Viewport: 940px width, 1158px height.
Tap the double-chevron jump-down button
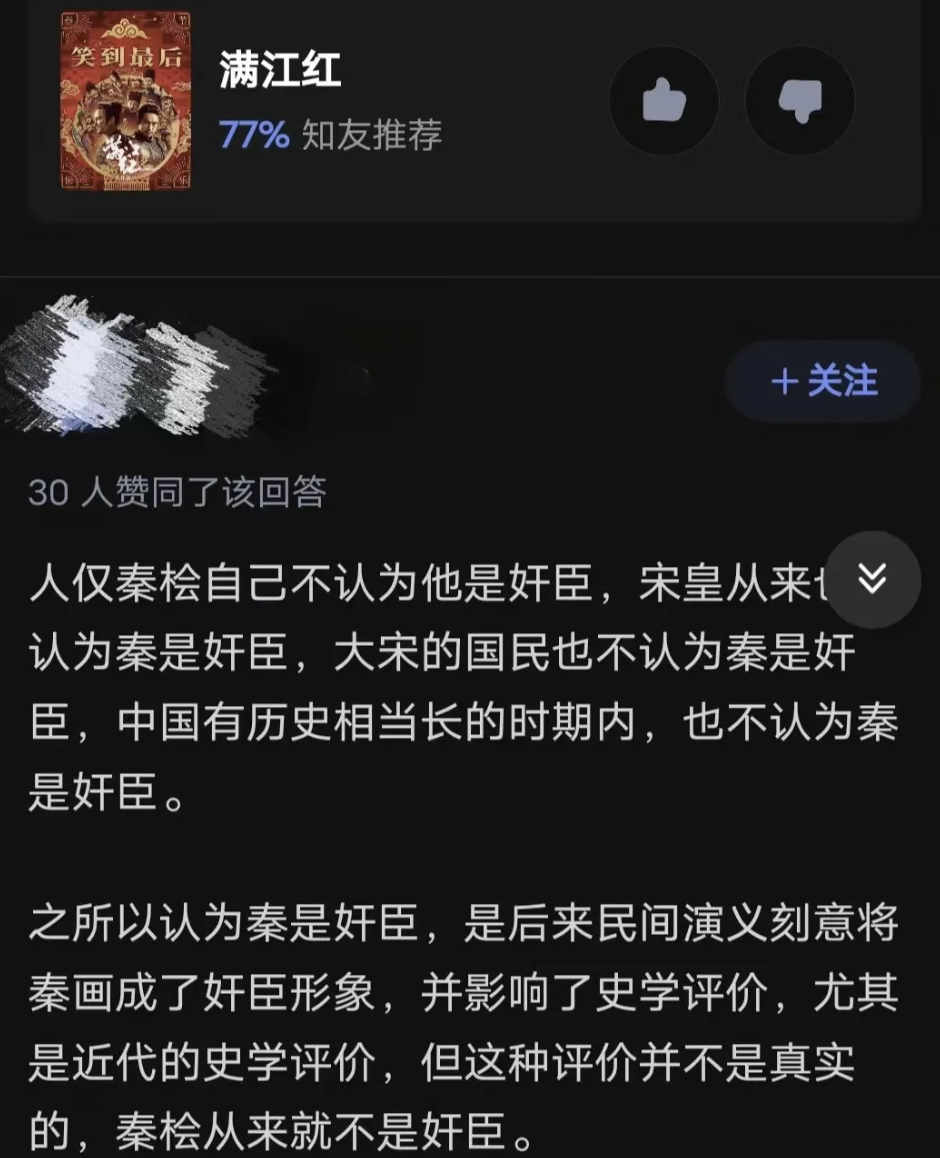872,579
